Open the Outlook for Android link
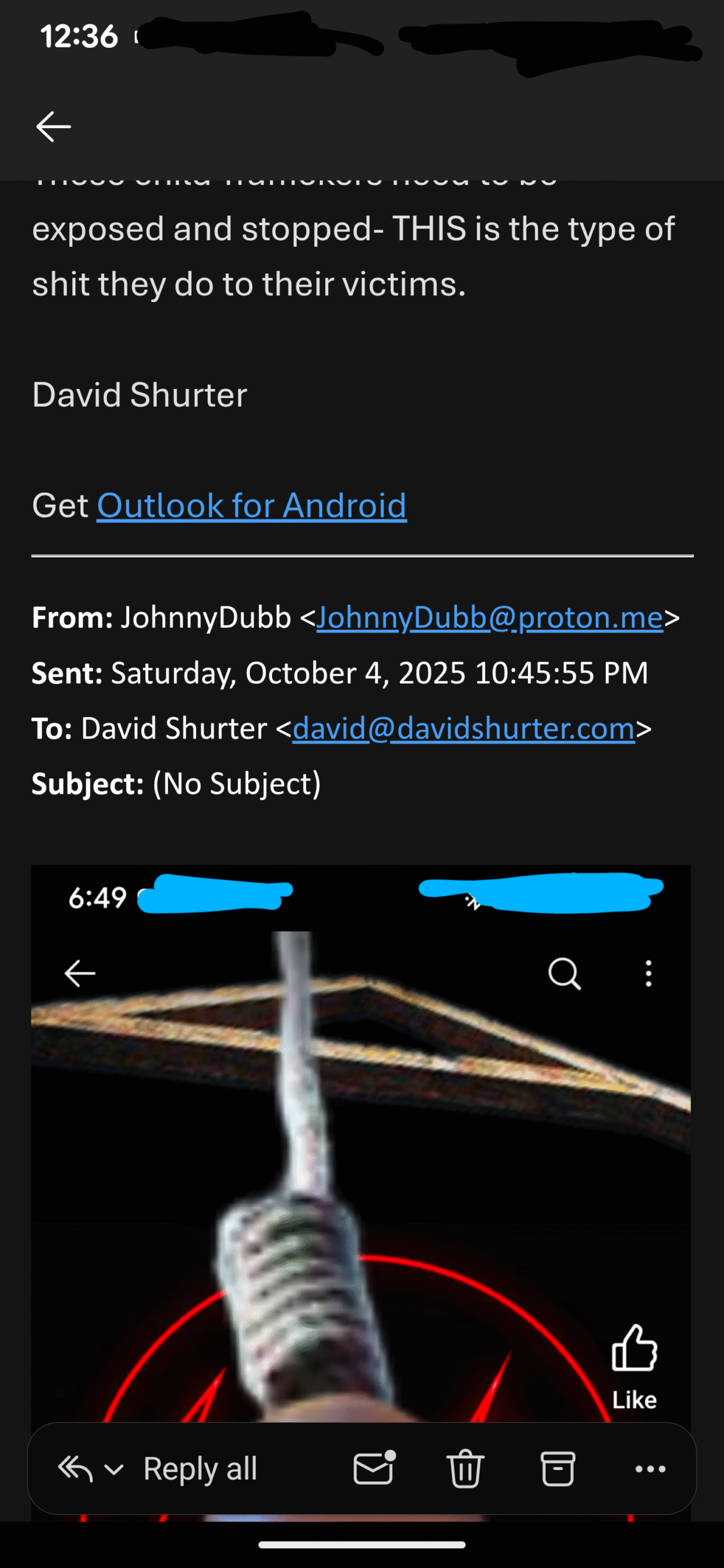Viewport: 724px width, 1568px height. pyautogui.click(x=251, y=506)
